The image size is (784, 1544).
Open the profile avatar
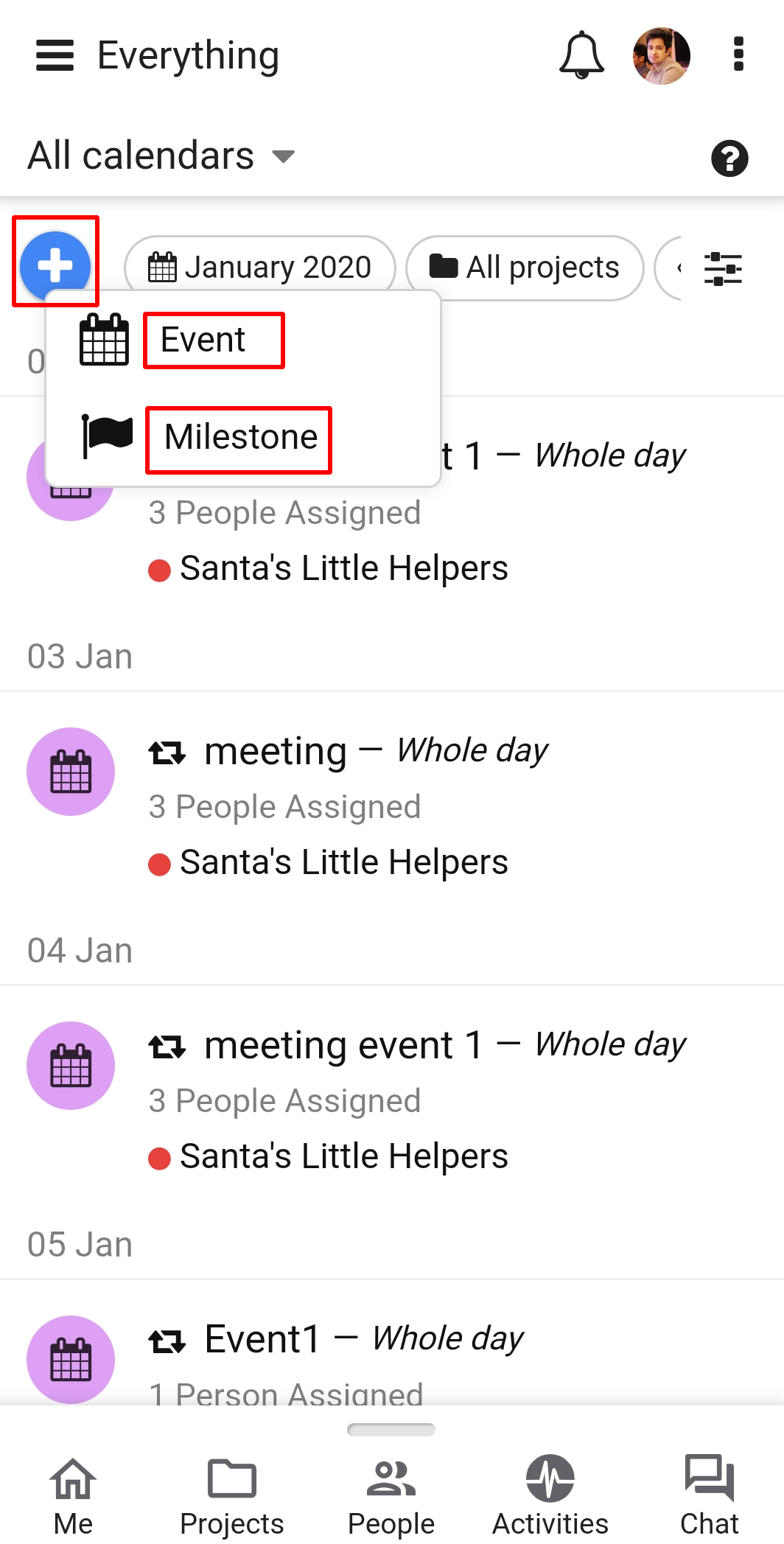661,56
